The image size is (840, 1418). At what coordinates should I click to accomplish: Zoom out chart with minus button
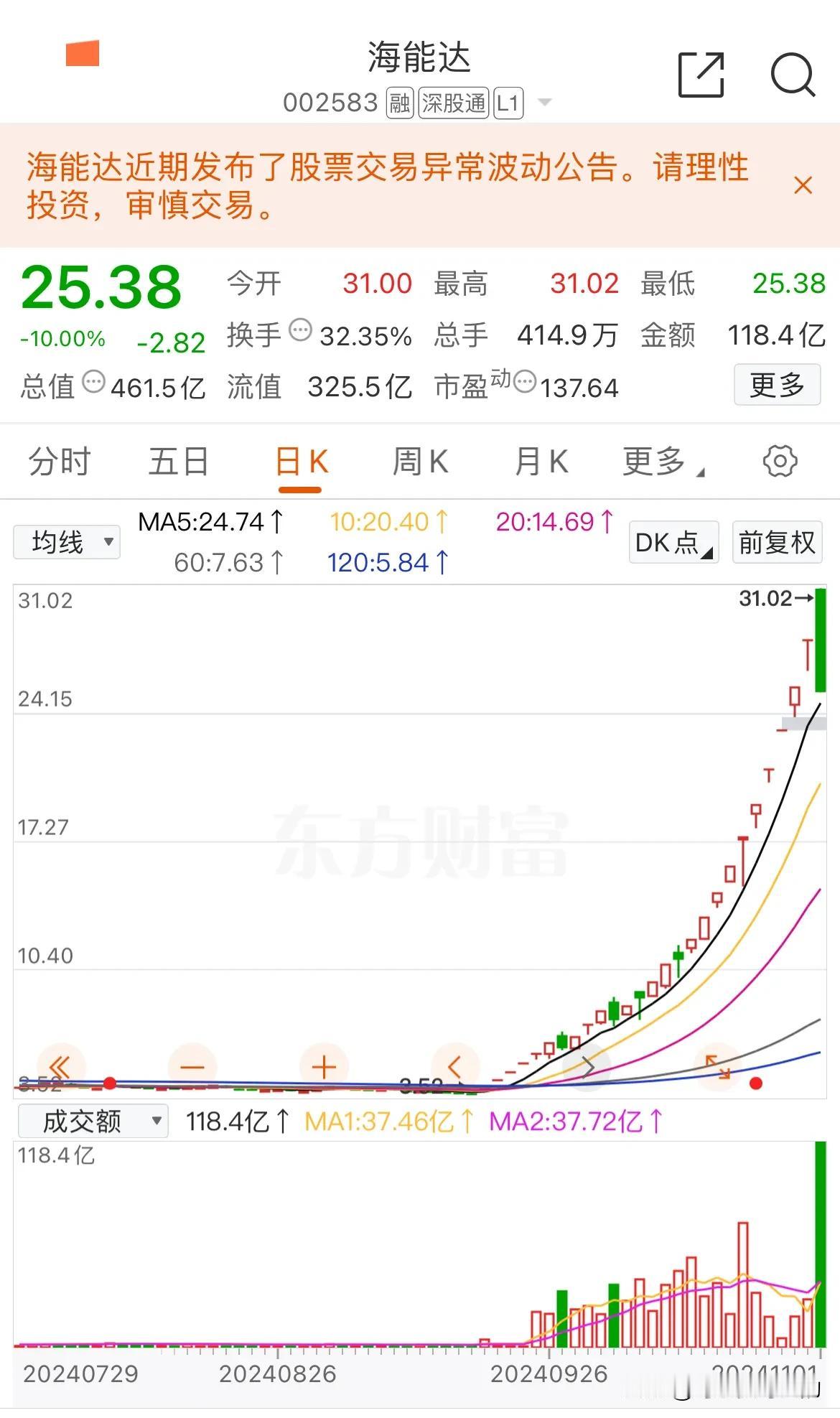[x=192, y=1068]
